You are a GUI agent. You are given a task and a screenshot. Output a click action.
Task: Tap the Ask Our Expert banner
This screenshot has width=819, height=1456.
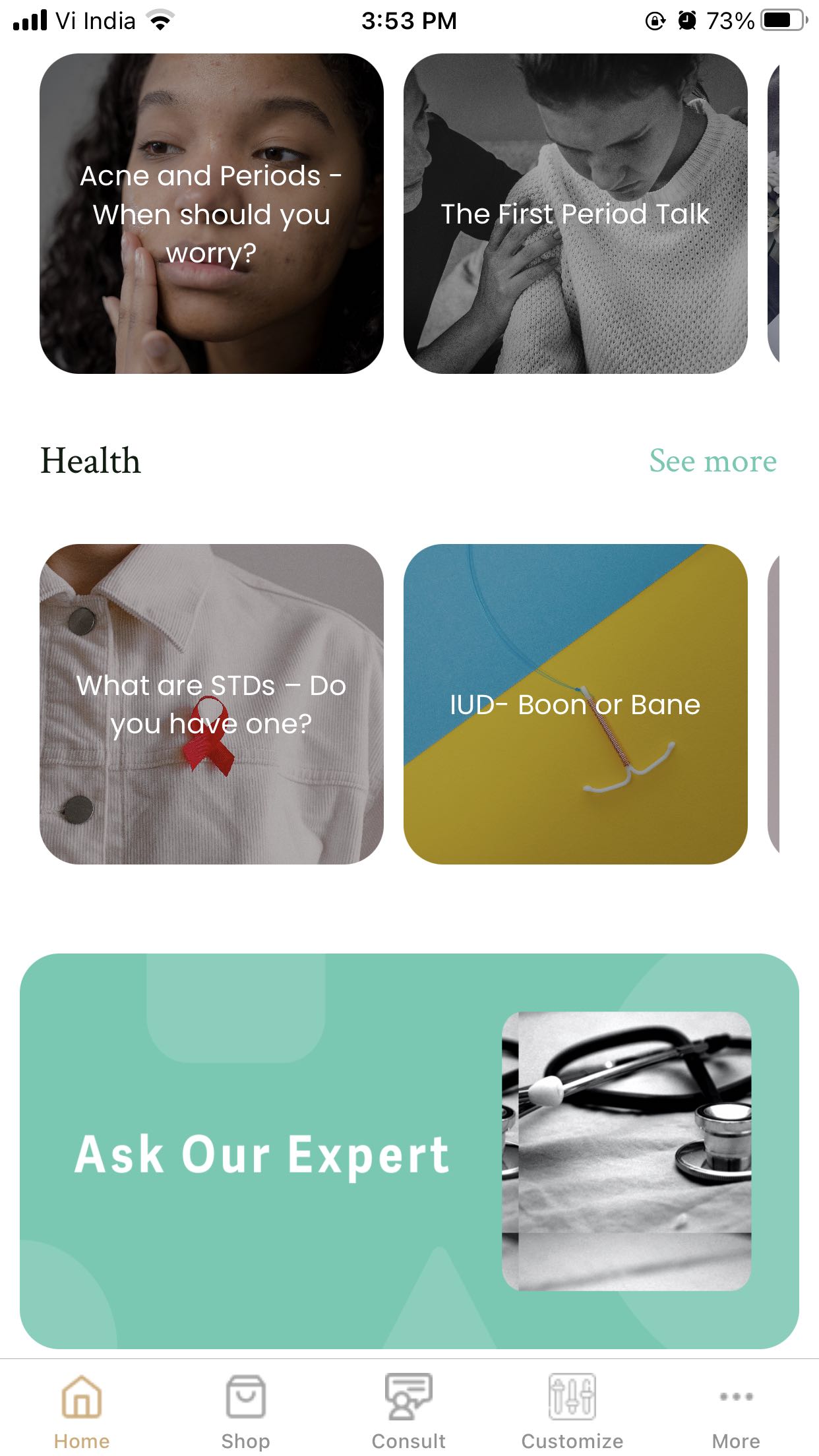pos(409,1151)
